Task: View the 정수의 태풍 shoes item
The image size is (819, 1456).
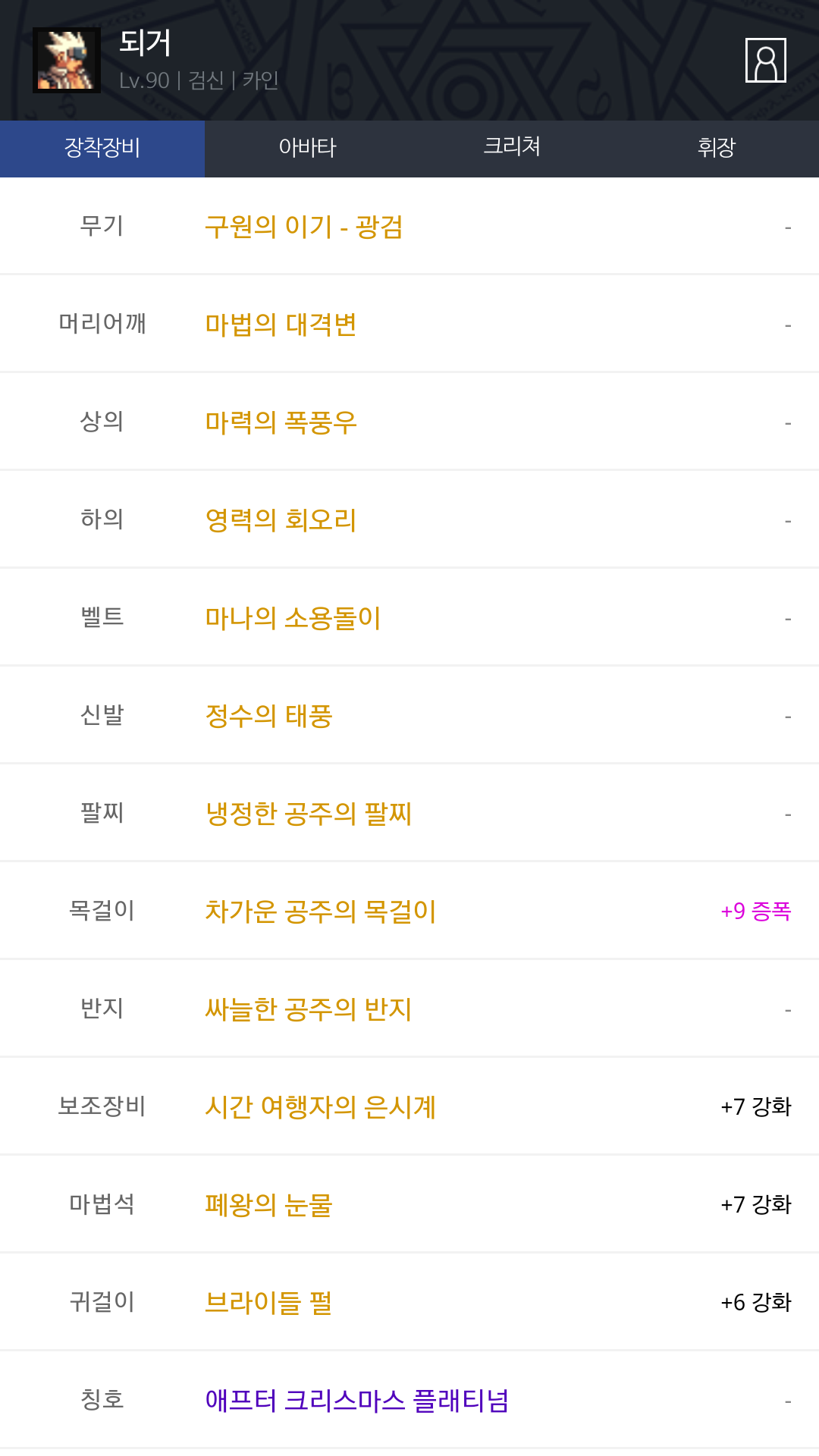Action: click(268, 716)
